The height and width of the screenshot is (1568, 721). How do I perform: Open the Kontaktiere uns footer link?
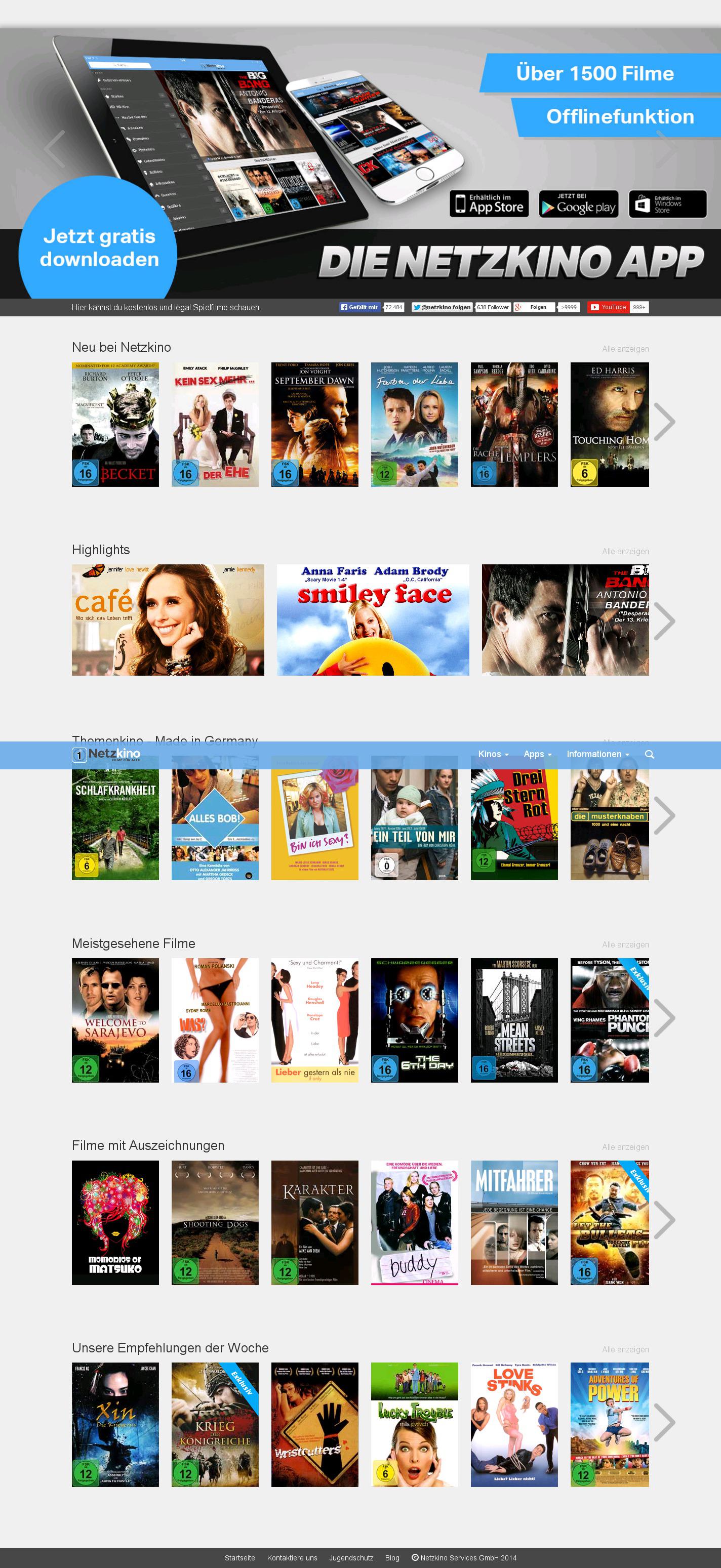point(292,1558)
